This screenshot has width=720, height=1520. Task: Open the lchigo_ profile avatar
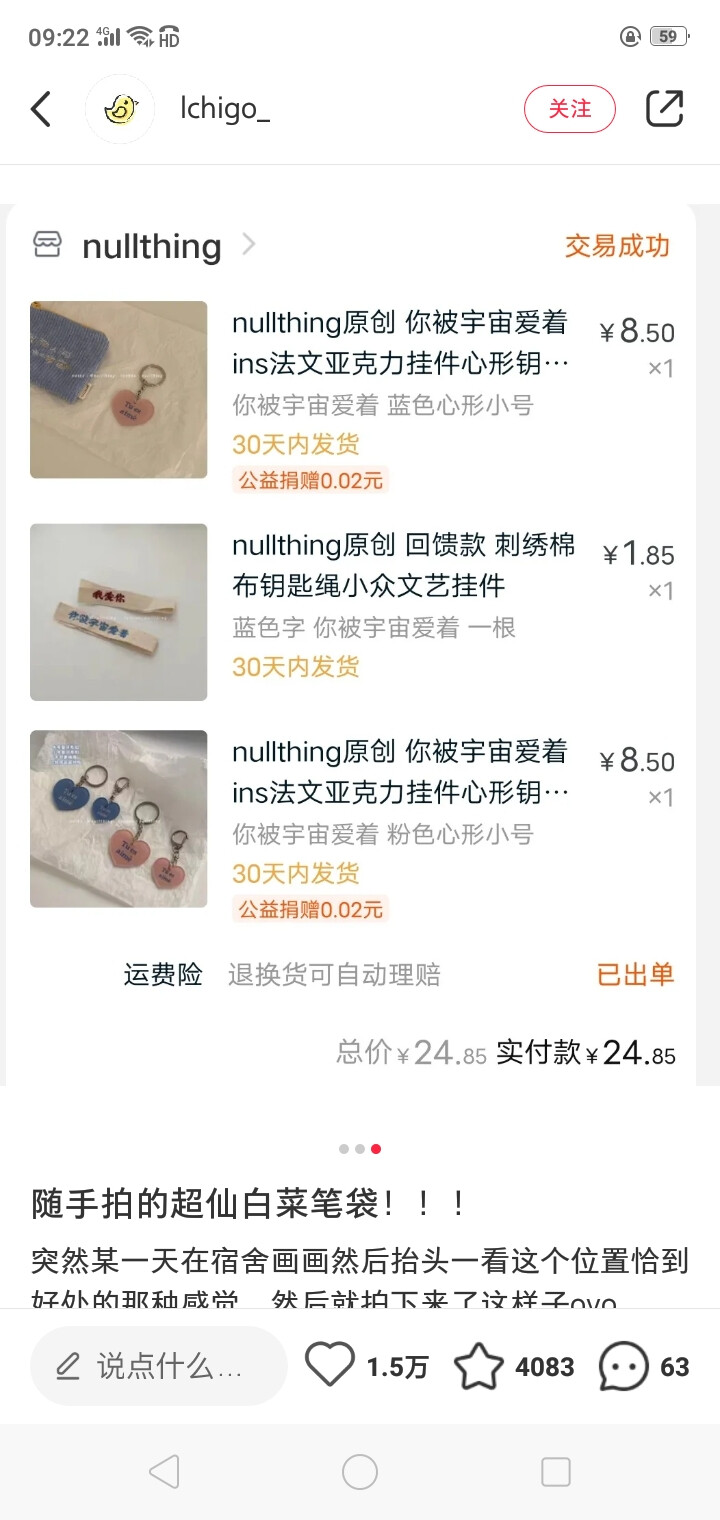[119, 108]
